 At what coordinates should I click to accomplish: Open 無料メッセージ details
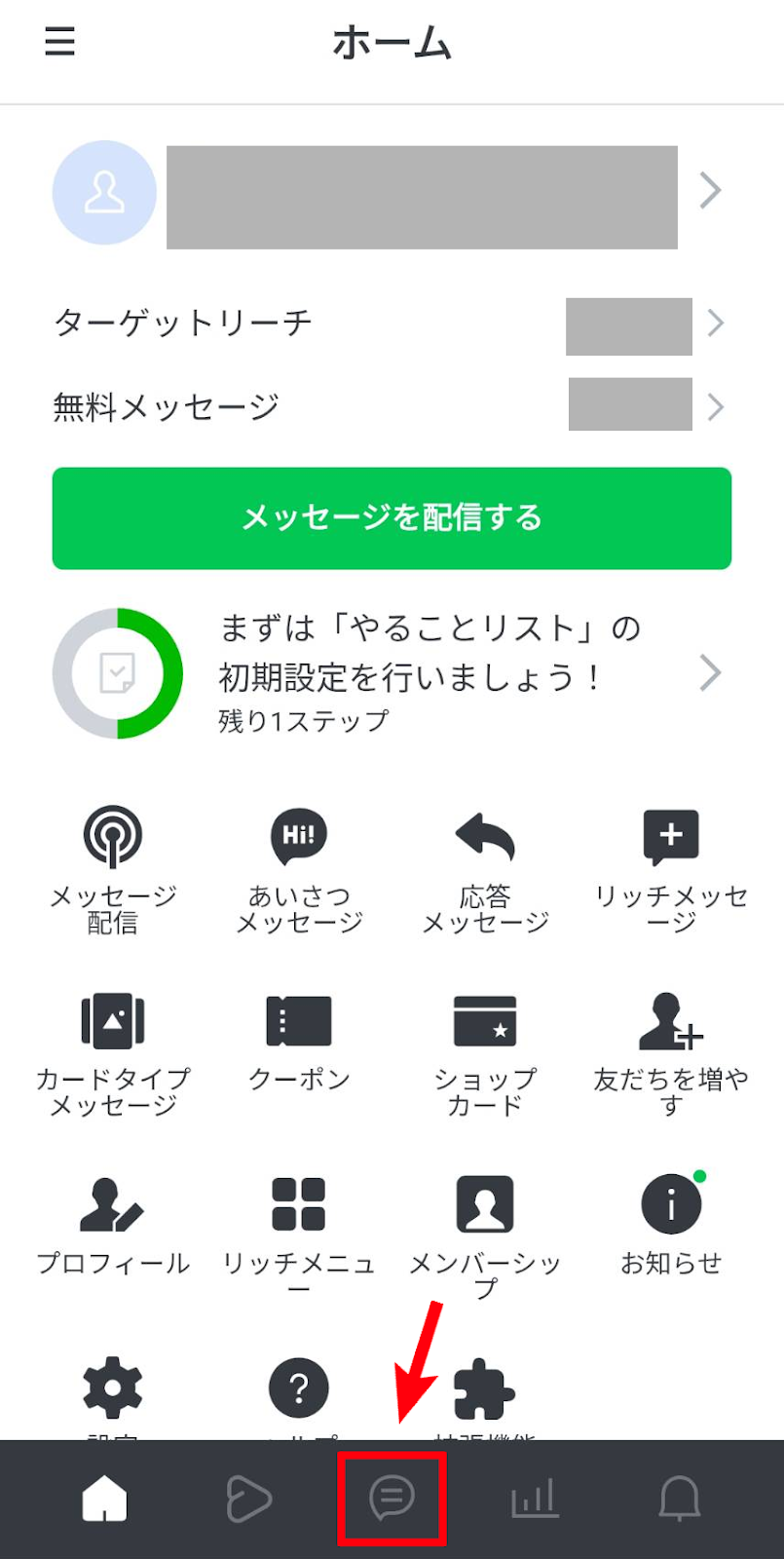(390, 405)
